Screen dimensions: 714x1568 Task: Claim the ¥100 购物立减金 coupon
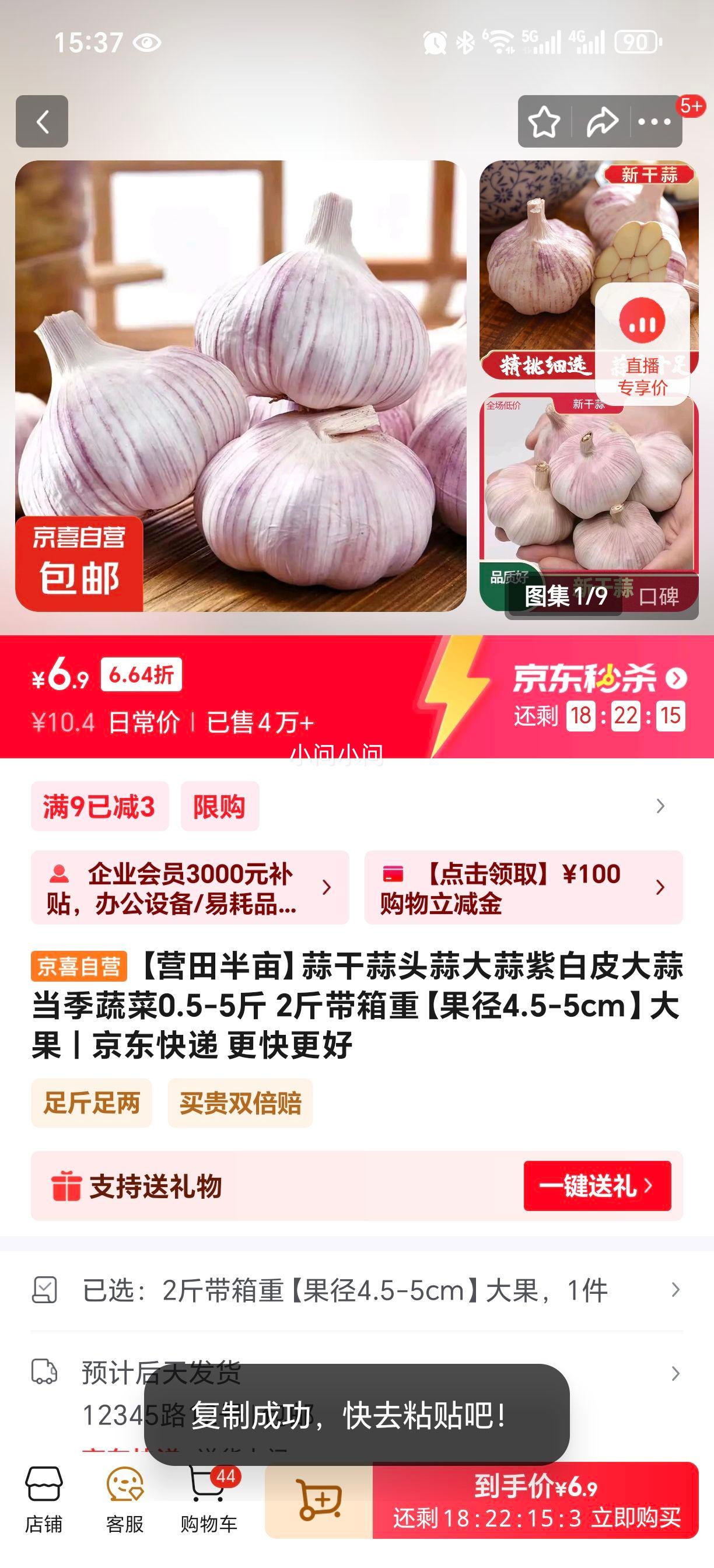coord(523,887)
